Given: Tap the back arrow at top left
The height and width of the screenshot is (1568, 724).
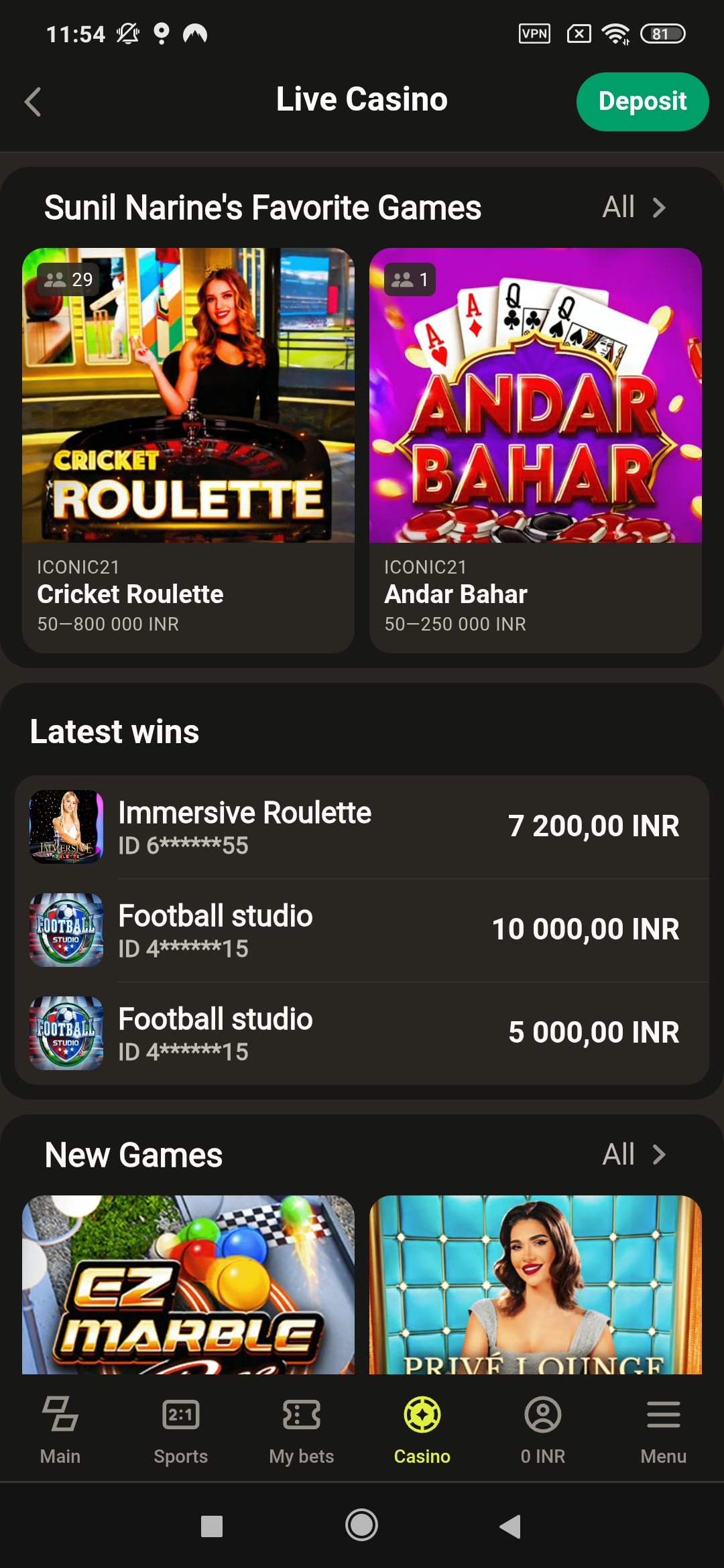Looking at the screenshot, I should click(33, 102).
